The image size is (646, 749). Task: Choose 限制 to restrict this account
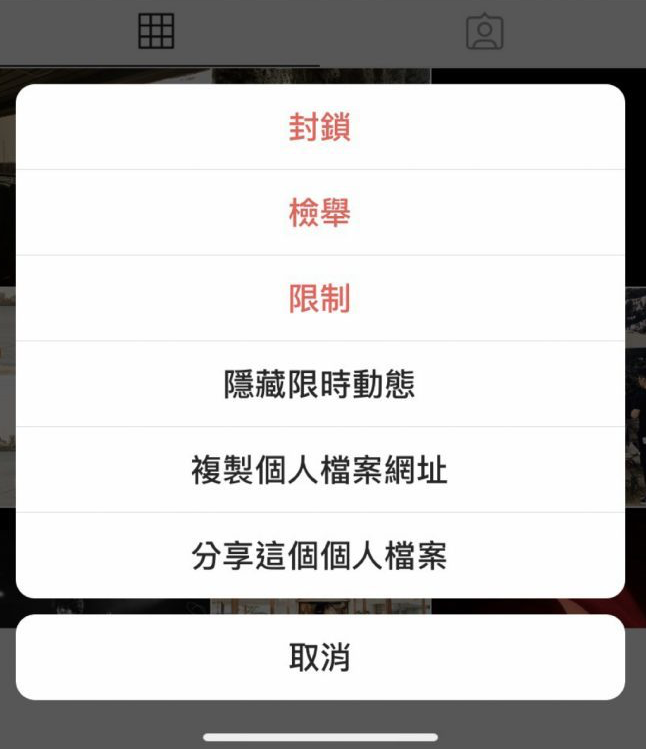click(x=320, y=299)
